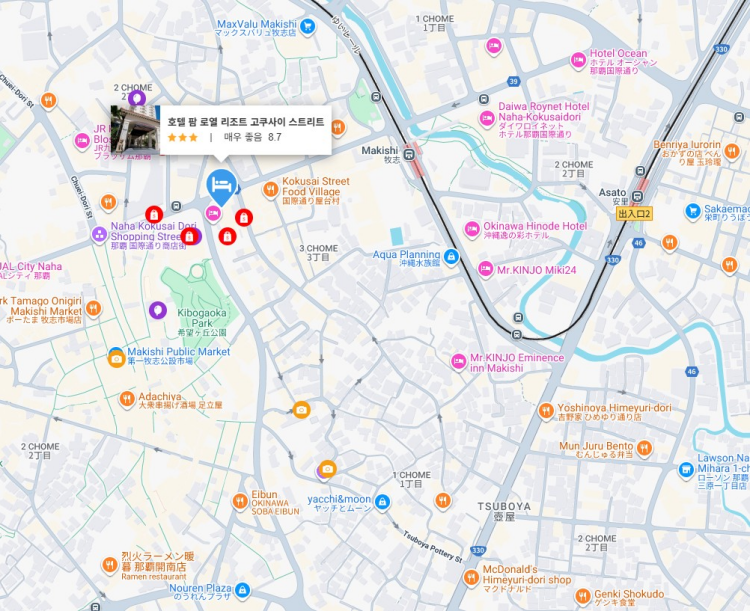Viewport: 750px width, 611px height.
Task: Tap the blue hotel bed pin
Action: pyautogui.click(x=220, y=184)
